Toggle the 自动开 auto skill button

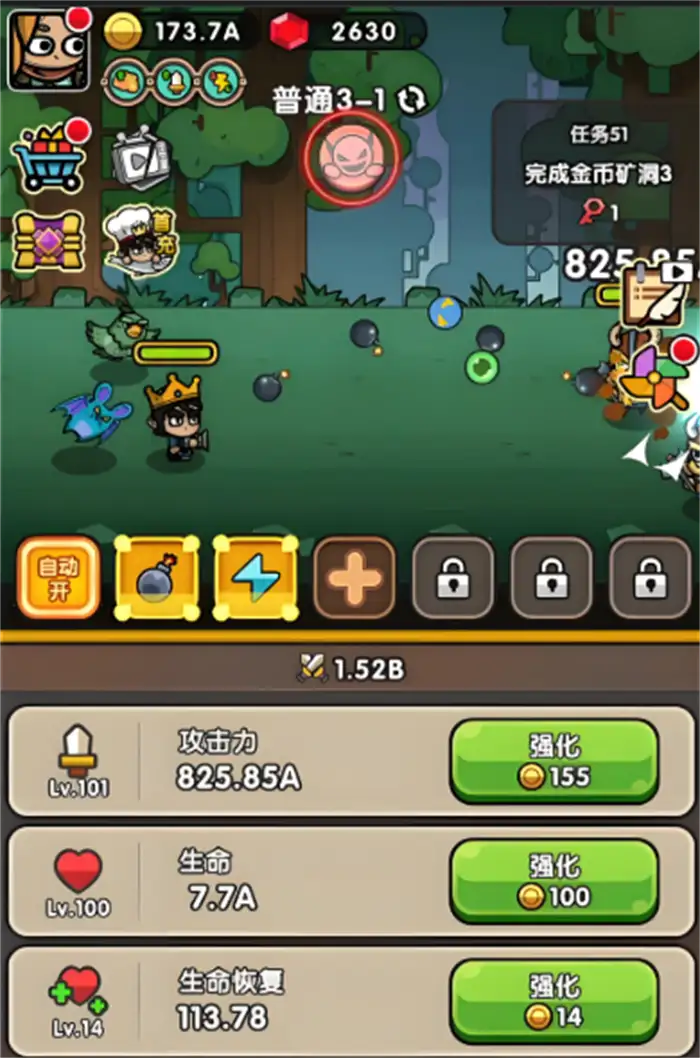point(59,578)
